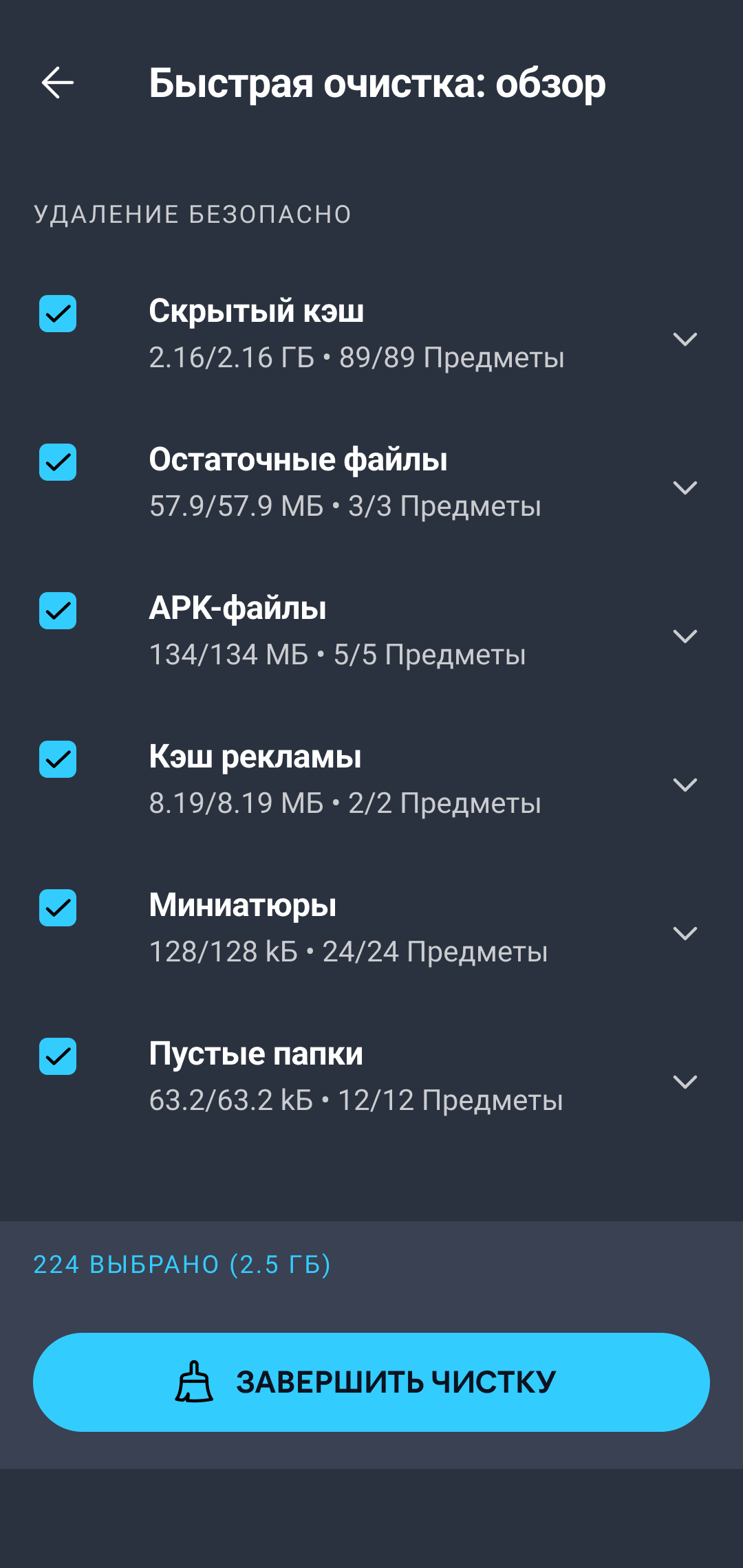The image size is (743, 1568).
Task: Tap the Завершить чистку button
Action: click(371, 1382)
